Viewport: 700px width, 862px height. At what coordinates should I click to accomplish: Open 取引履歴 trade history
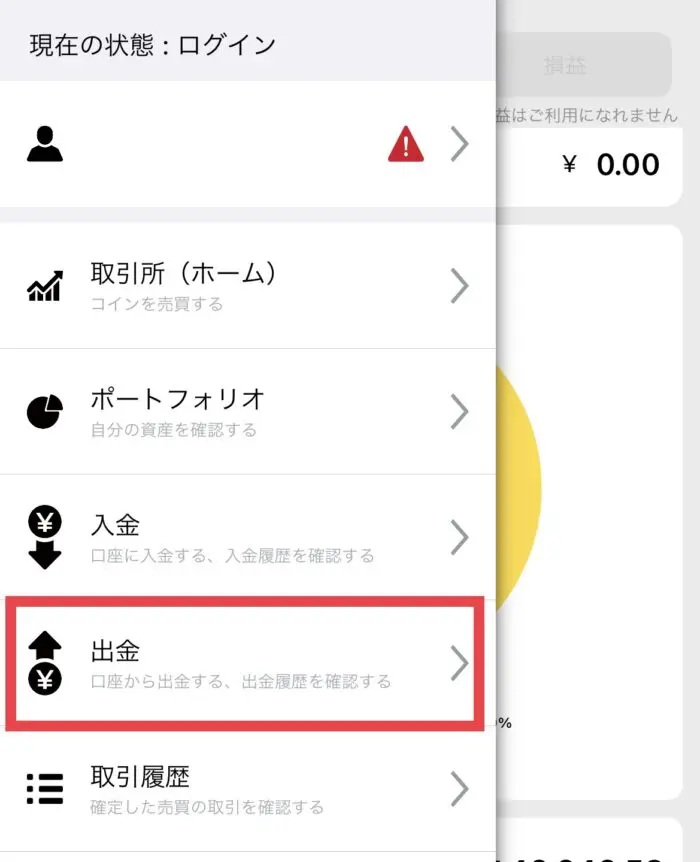(x=247, y=788)
